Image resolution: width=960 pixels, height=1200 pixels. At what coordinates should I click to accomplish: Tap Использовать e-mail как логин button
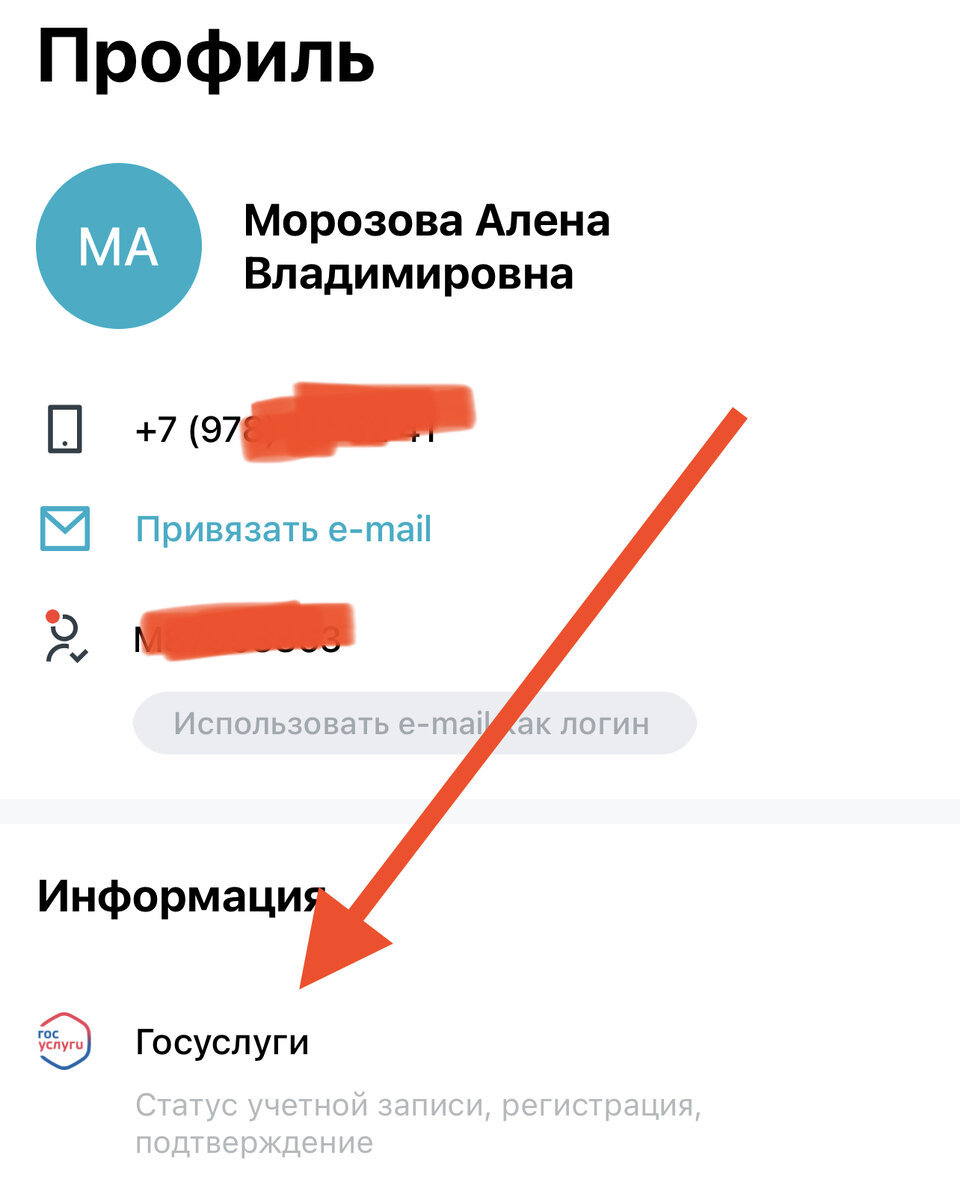click(x=414, y=723)
